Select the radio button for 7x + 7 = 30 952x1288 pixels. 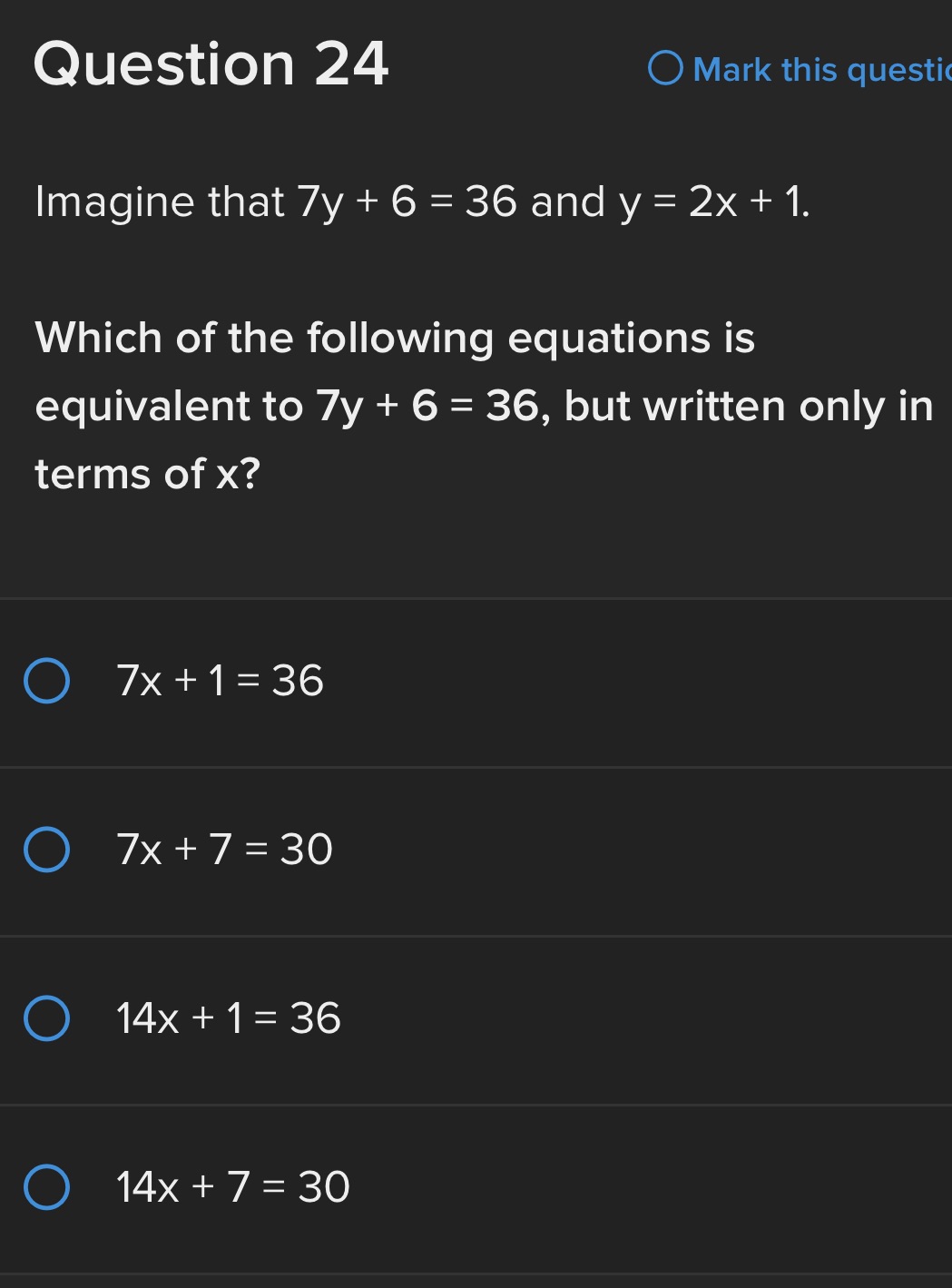click(48, 850)
